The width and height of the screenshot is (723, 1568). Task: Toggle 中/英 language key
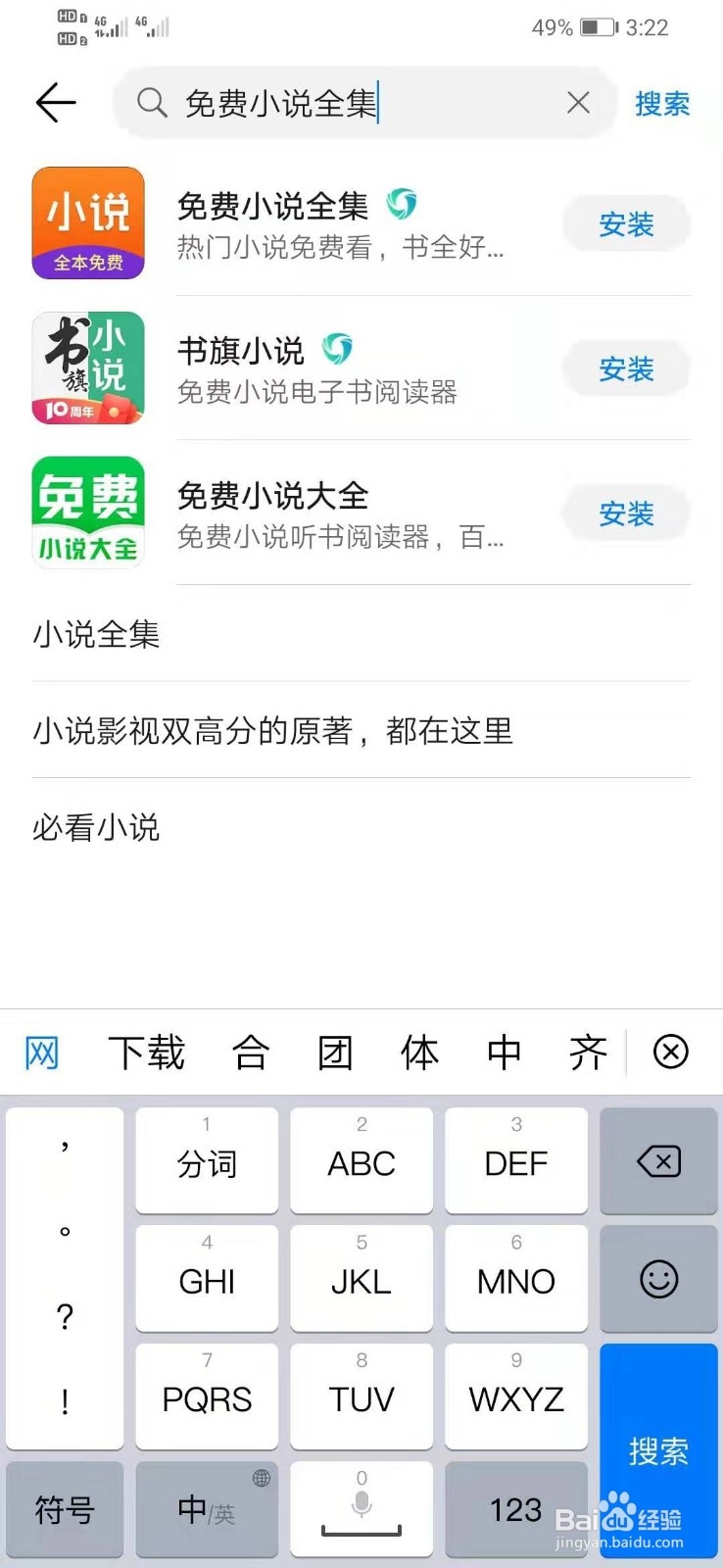(x=206, y=1511)
